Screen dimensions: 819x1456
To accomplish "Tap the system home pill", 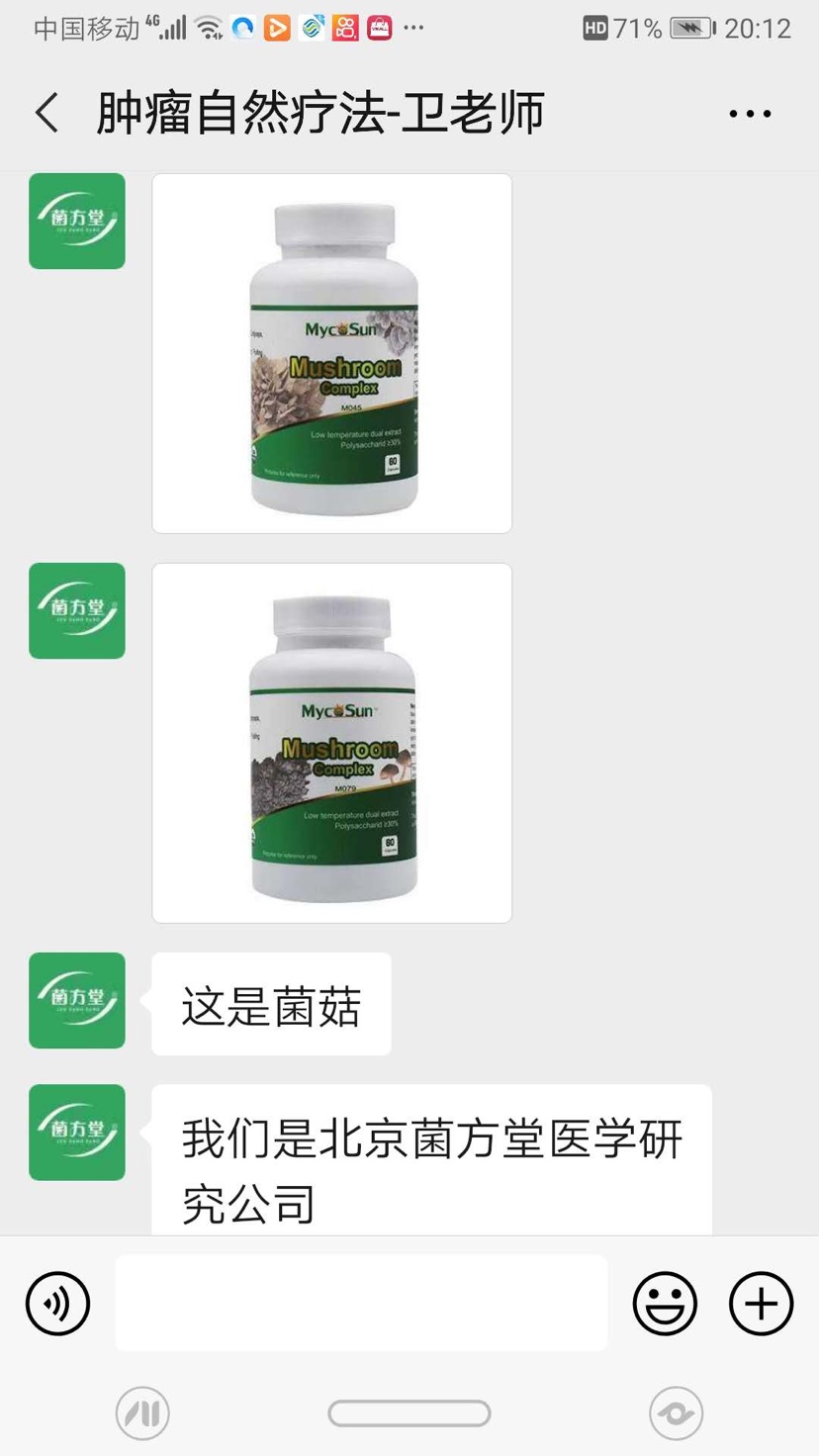I will 409,1413.
